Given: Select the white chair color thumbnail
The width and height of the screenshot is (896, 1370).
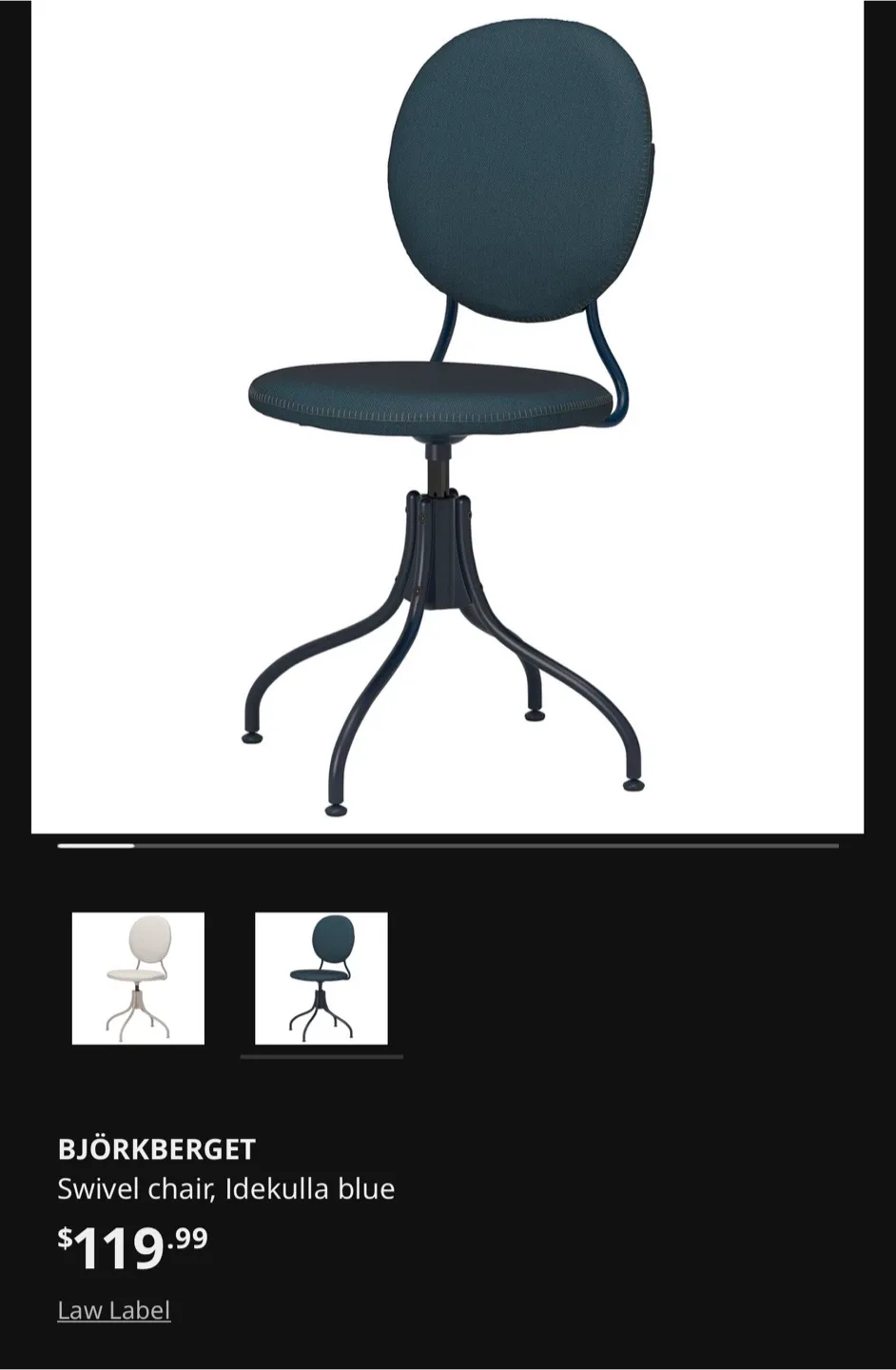Looking at the screenshot, I should 138,978.
